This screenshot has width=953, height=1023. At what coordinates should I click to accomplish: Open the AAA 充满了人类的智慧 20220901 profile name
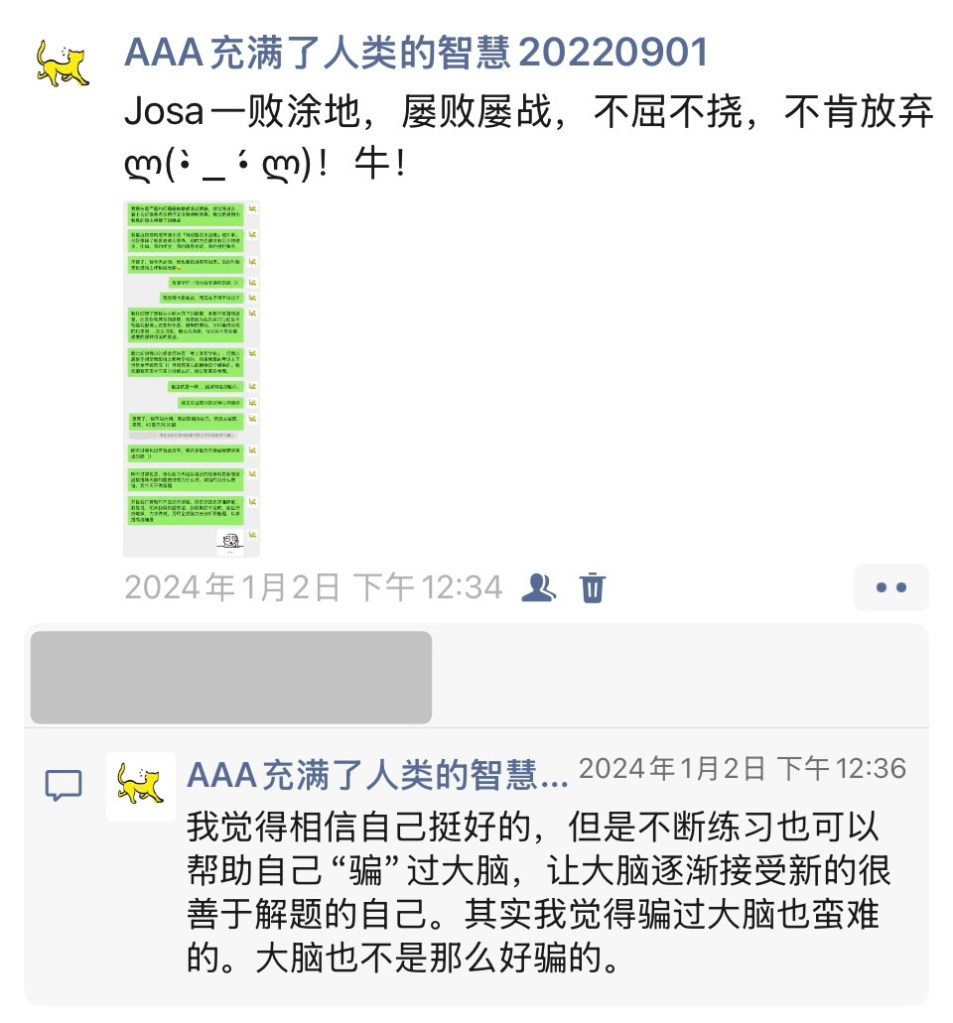(x=415, y=52)
